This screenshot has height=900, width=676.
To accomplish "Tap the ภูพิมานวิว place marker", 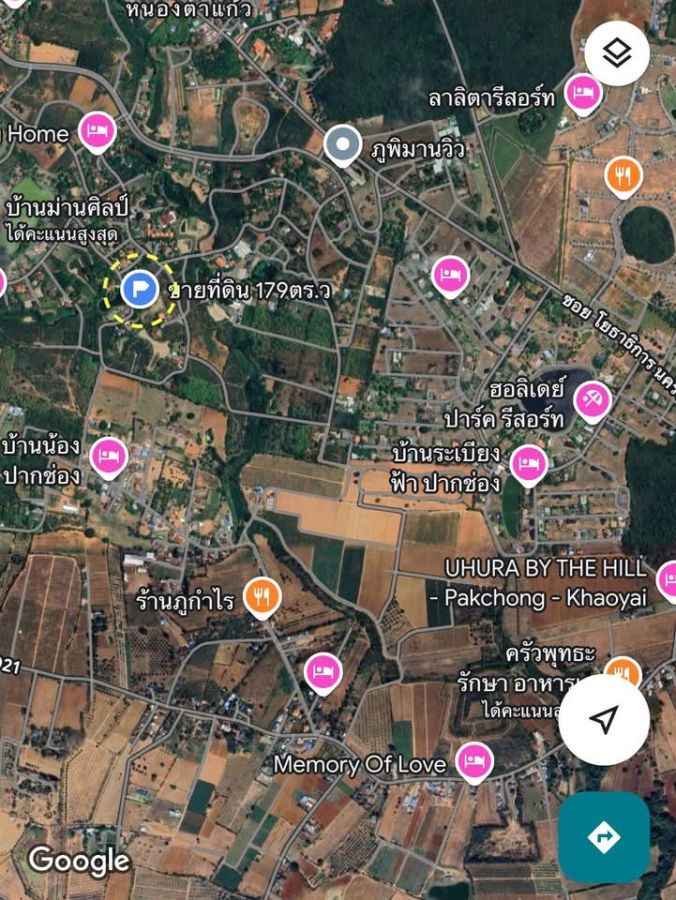I will (x=343, y=145).
